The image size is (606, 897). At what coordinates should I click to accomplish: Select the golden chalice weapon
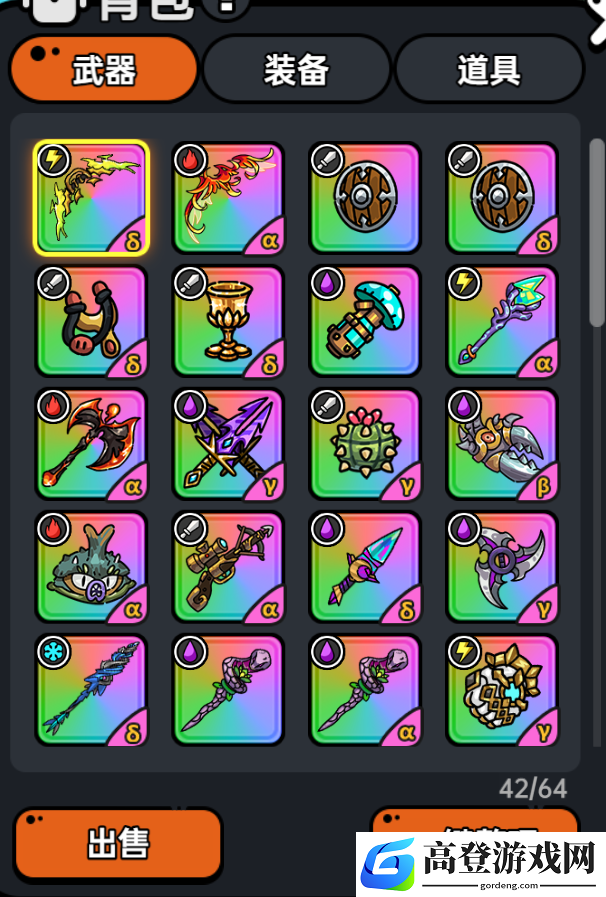point(228,320)
